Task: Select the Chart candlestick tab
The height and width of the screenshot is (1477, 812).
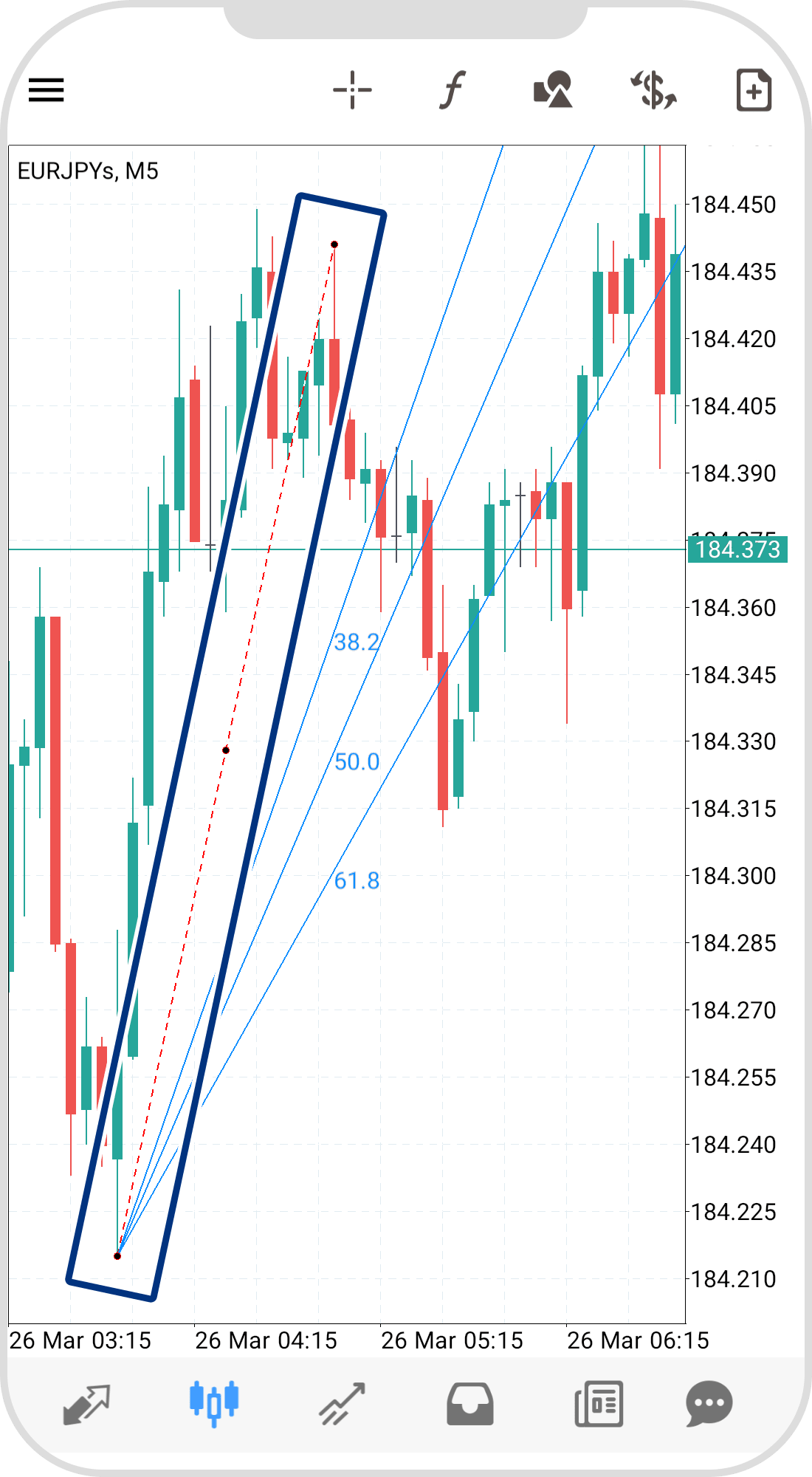Action: 214,1402
